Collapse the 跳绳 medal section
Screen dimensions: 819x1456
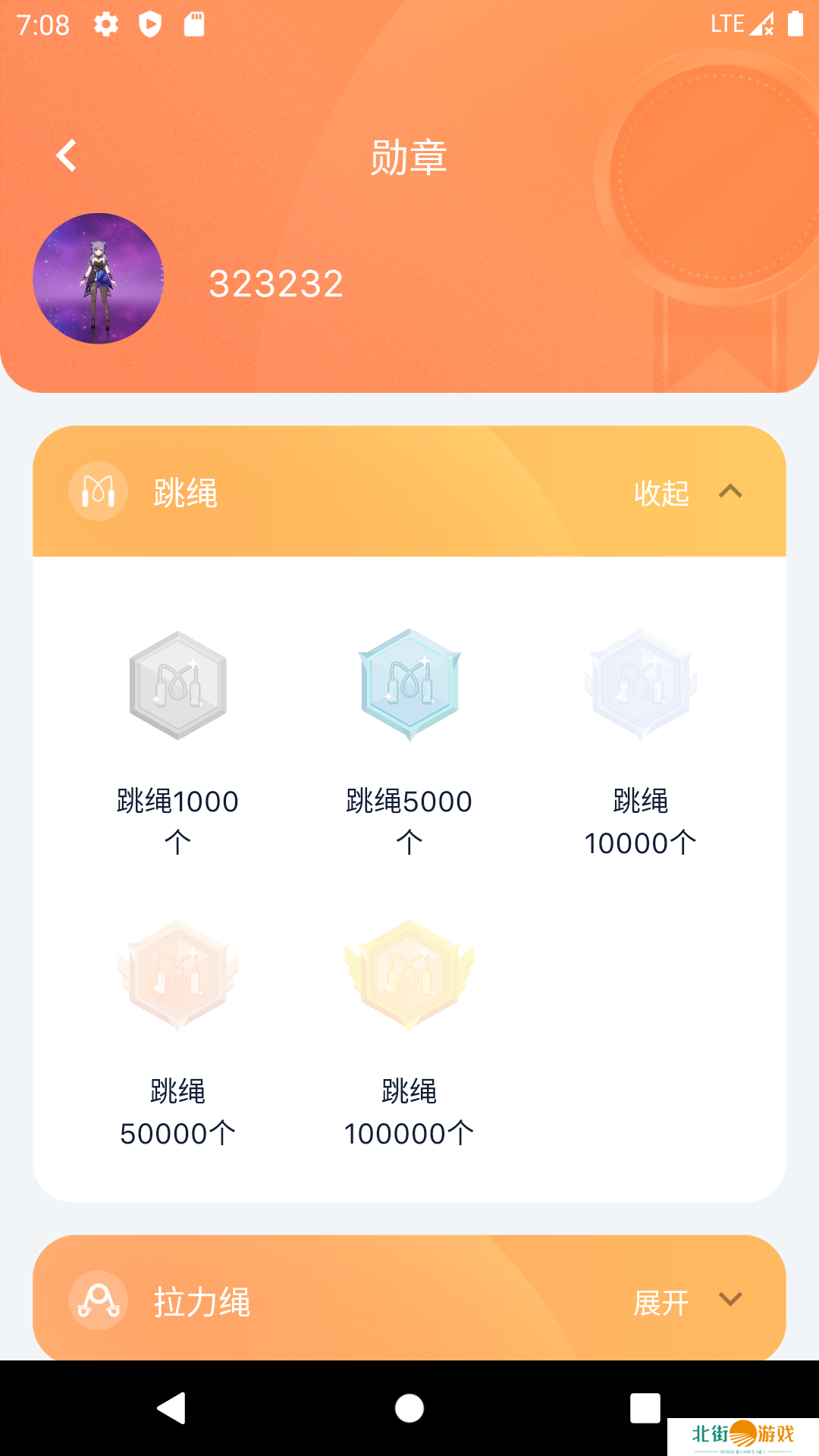click(686, 493)
